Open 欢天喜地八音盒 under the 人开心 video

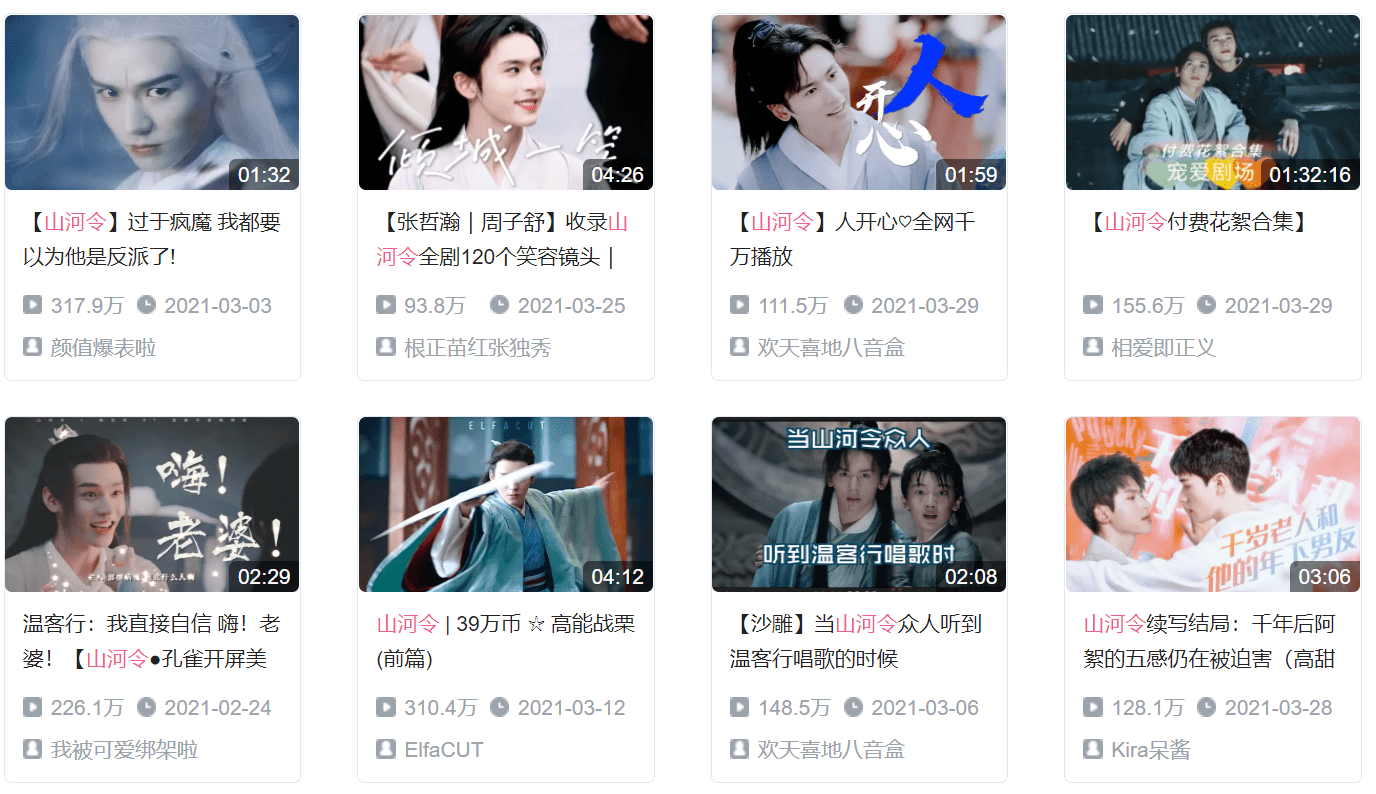pos(831,348)
